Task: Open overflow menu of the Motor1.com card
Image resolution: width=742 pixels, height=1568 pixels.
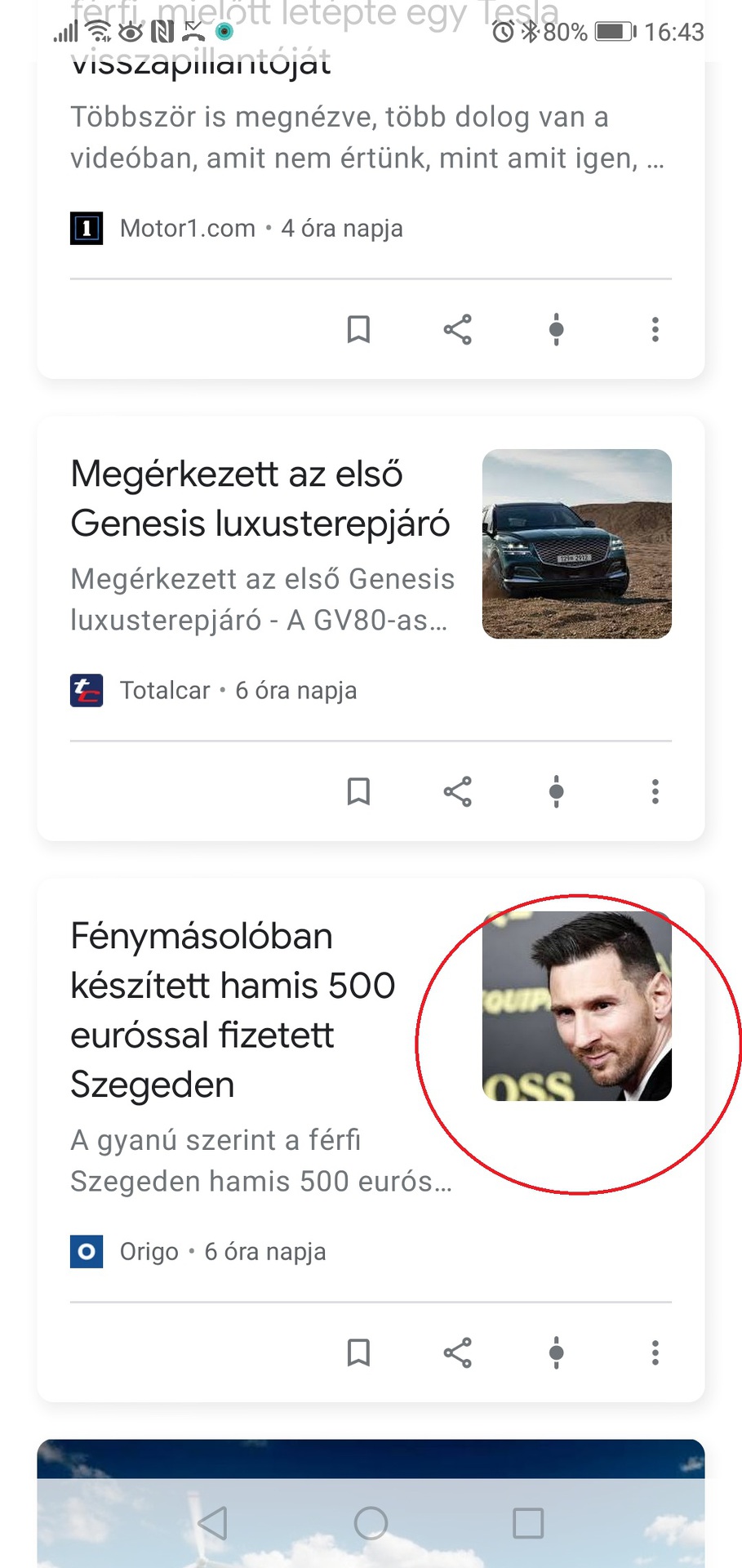Action: (x=655, y=330)
